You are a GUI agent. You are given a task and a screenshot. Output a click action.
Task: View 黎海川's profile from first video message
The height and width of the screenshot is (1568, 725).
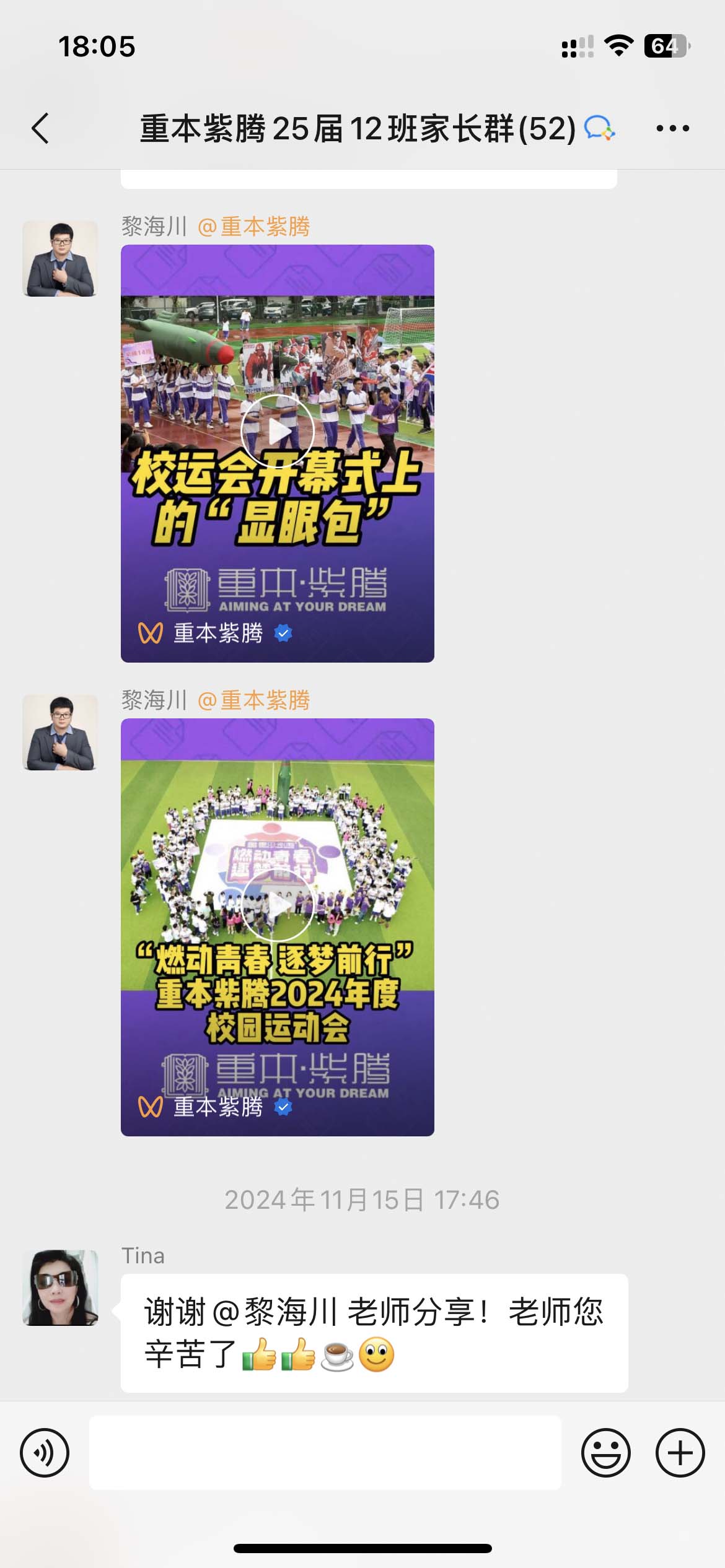click(60, 258)
